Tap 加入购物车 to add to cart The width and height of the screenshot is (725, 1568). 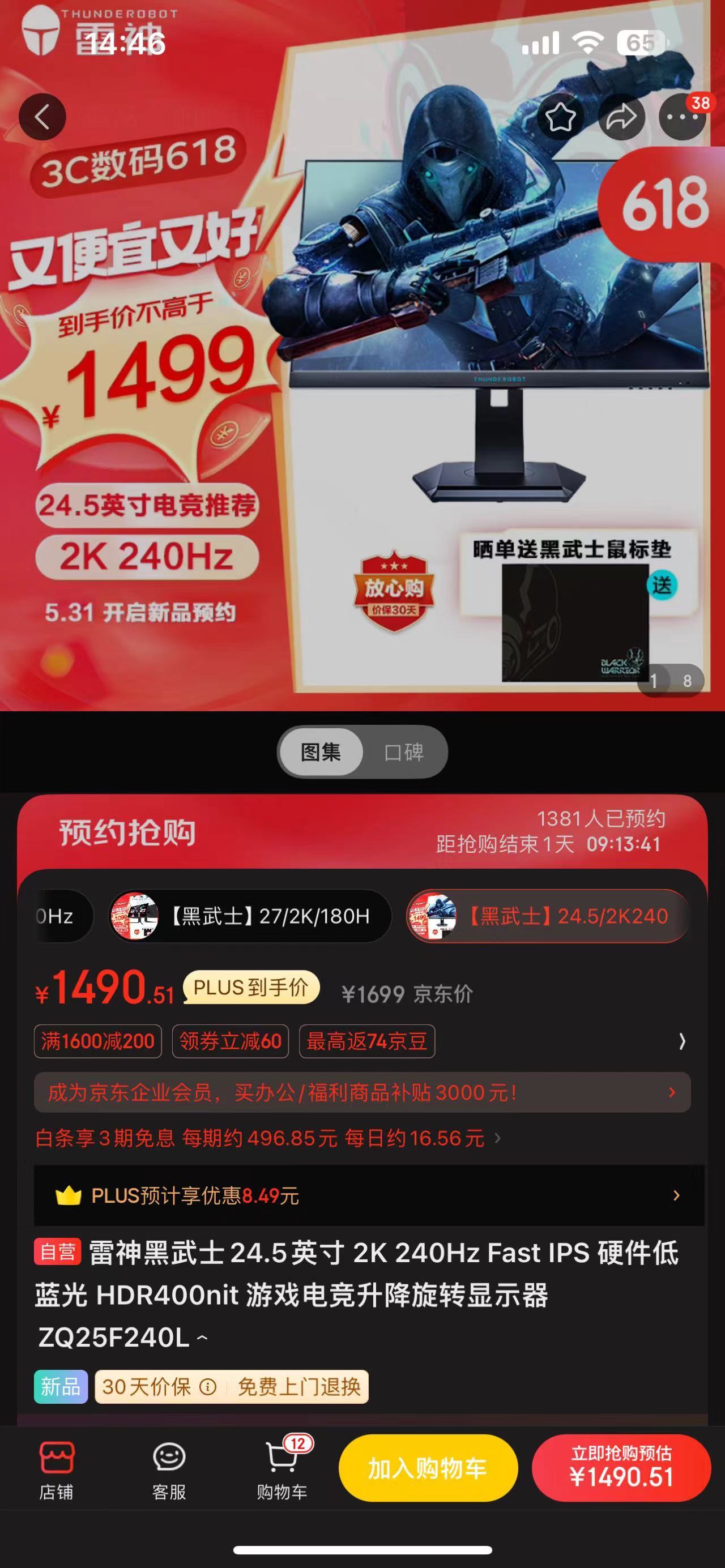(428, 1468)
